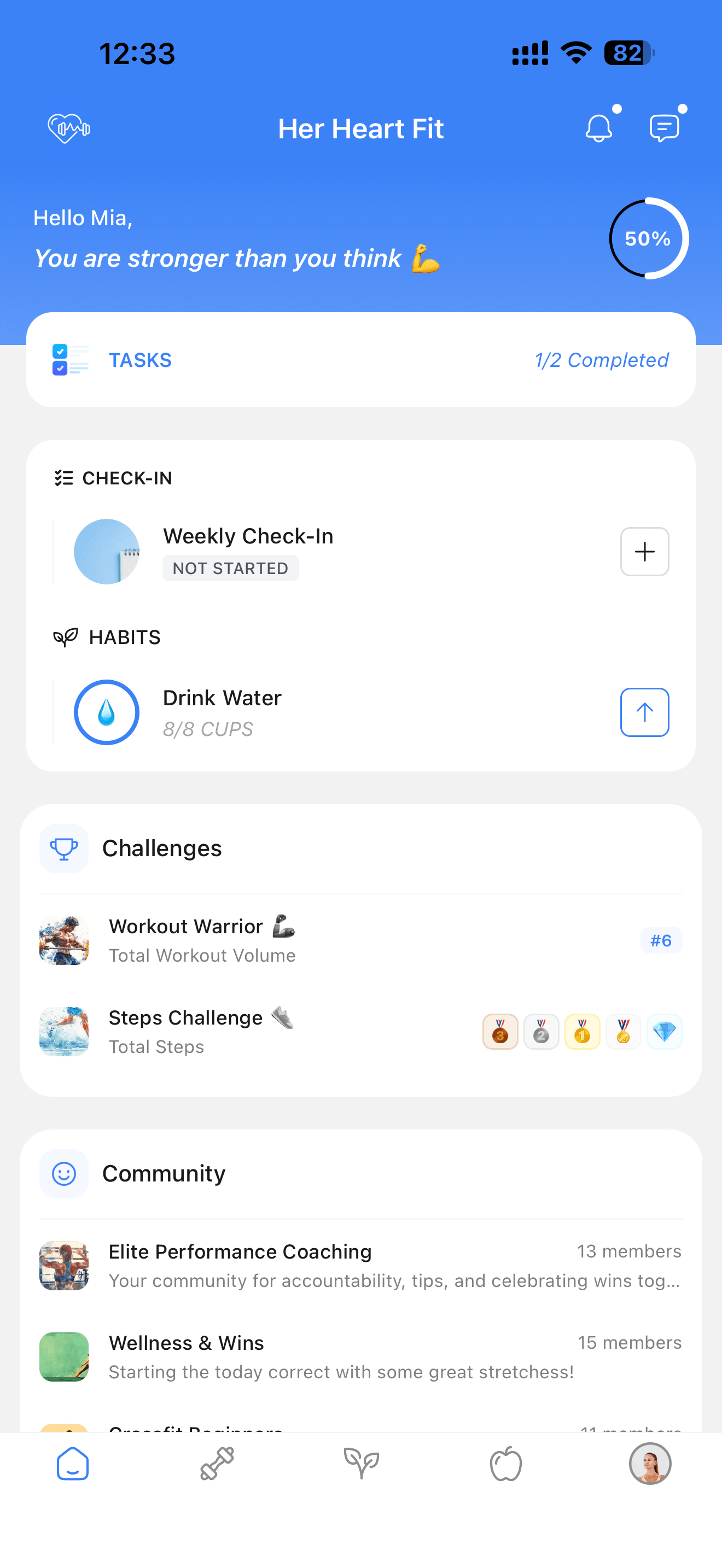Open the notifications bell icon
Screen dimensions: 722x1568
click(x=599, y=128)
